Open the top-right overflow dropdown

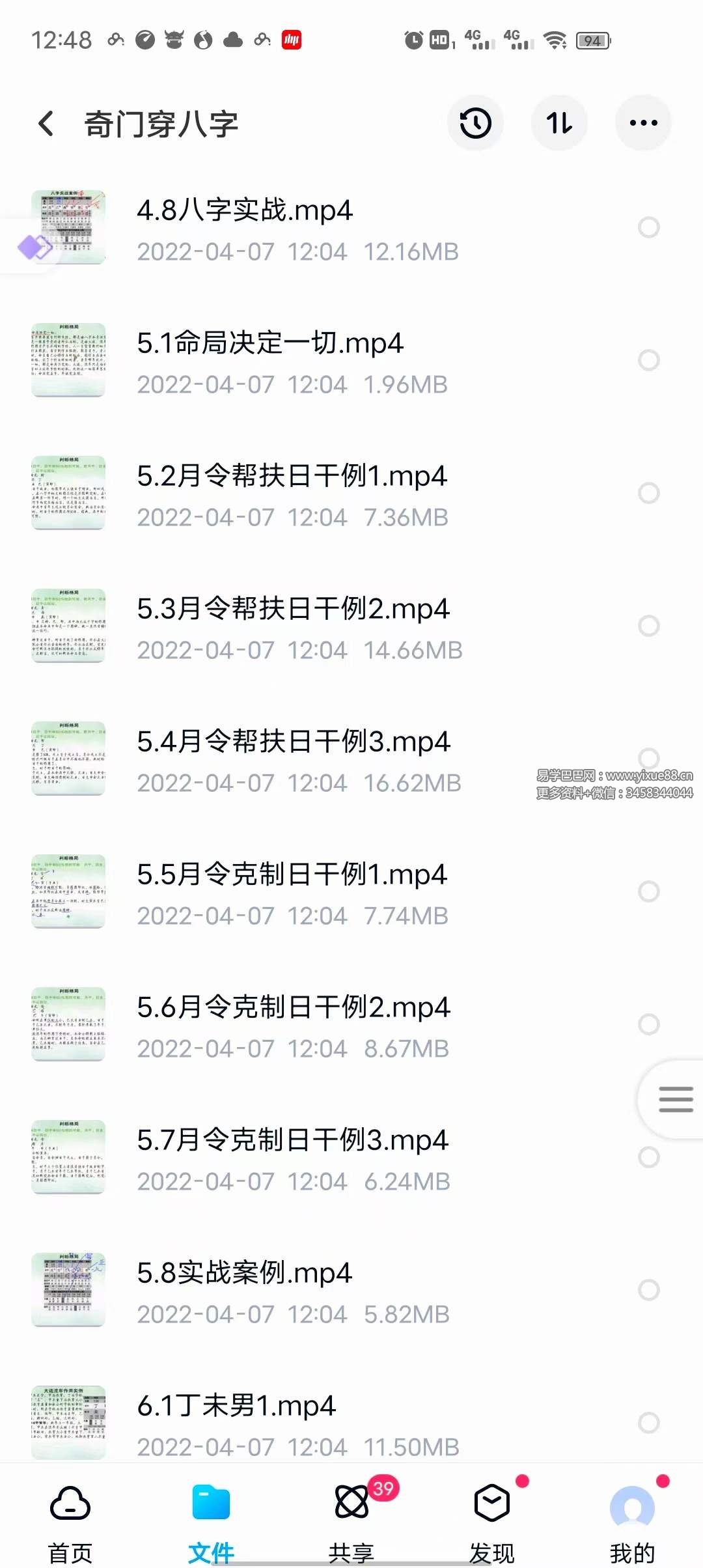click(643, 122)
